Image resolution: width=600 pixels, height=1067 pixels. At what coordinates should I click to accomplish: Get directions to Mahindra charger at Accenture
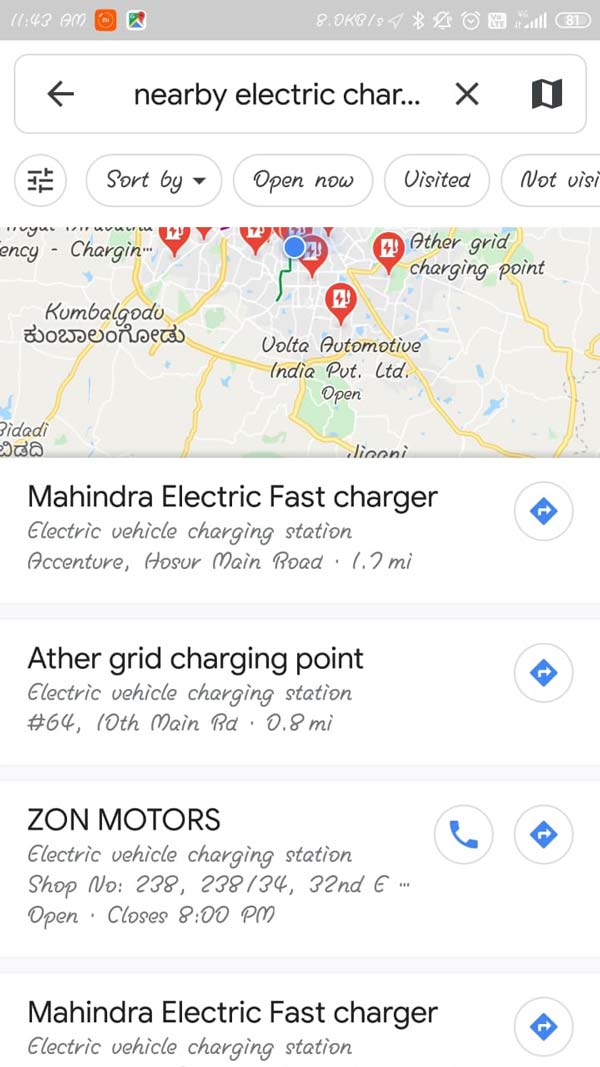coord(543,511)
